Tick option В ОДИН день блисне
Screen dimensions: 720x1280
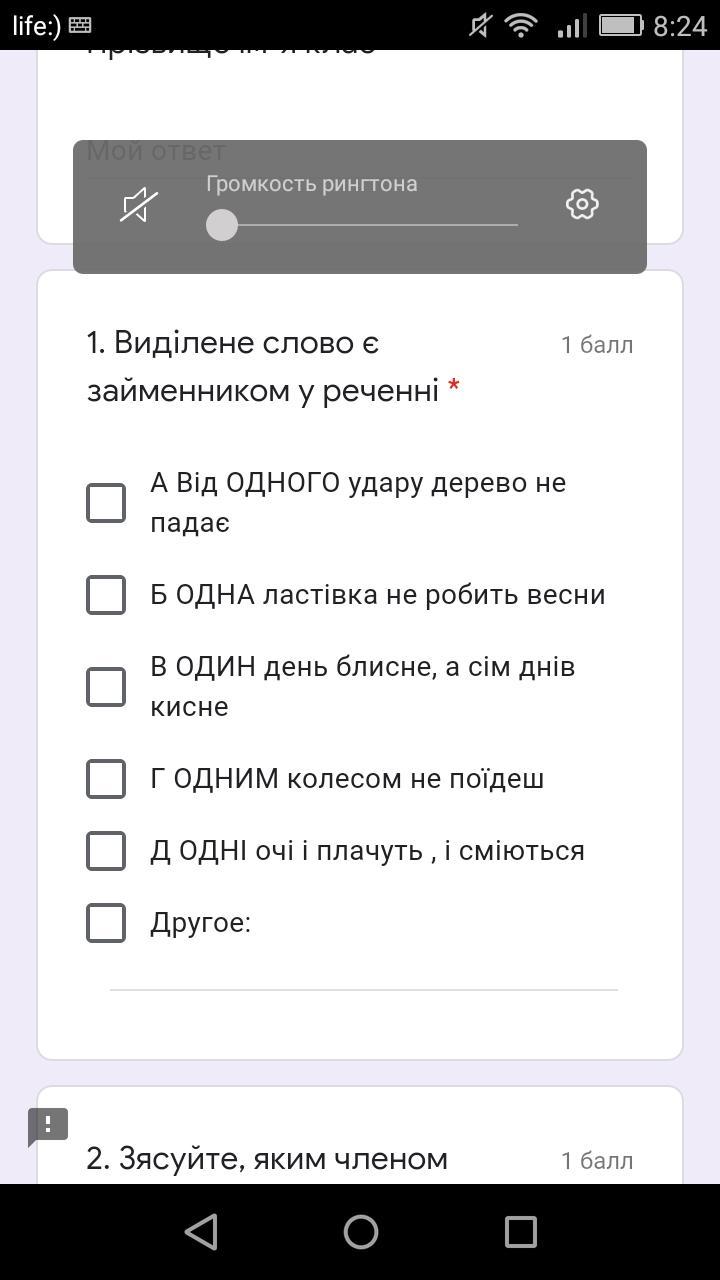tap(106, 687)
